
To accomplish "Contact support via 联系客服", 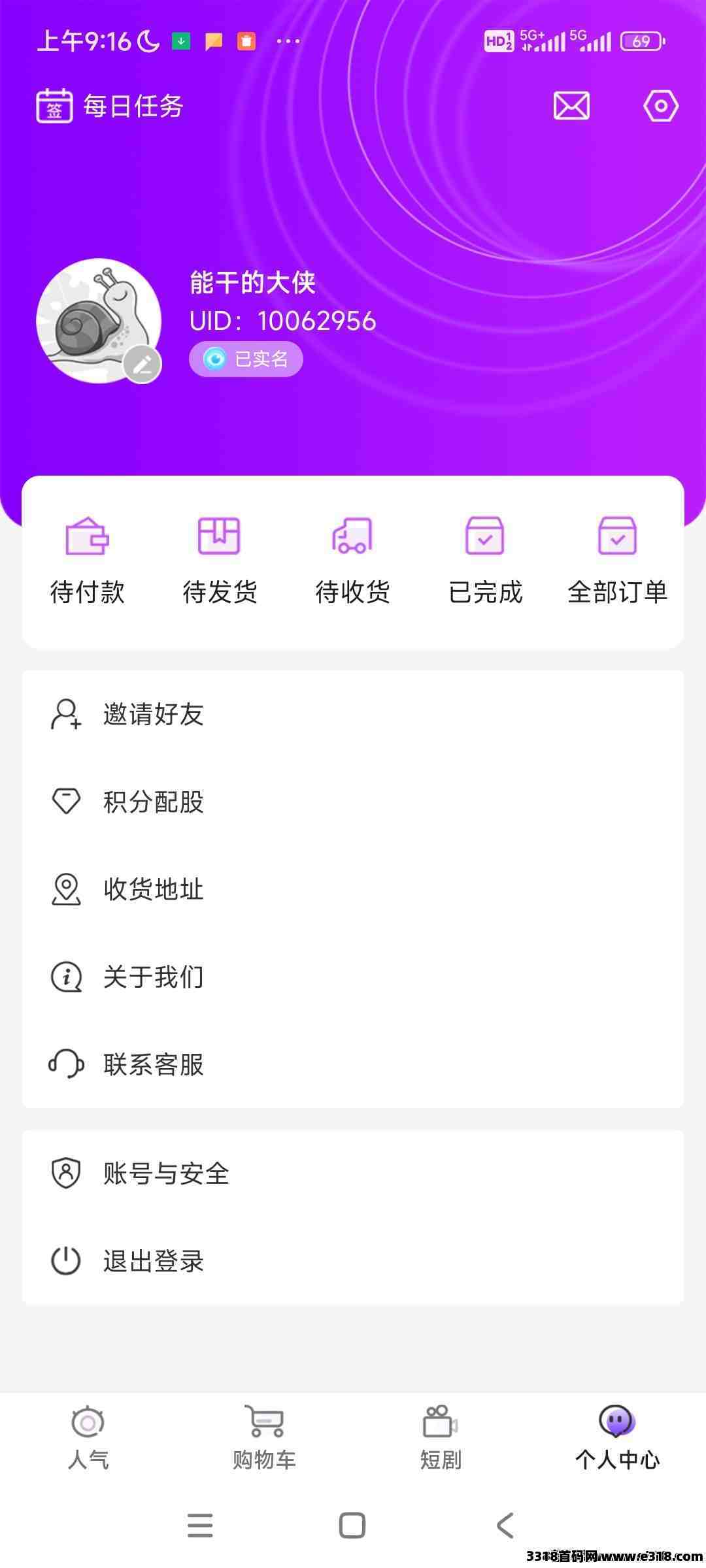I will click(x=353, y=1064).
